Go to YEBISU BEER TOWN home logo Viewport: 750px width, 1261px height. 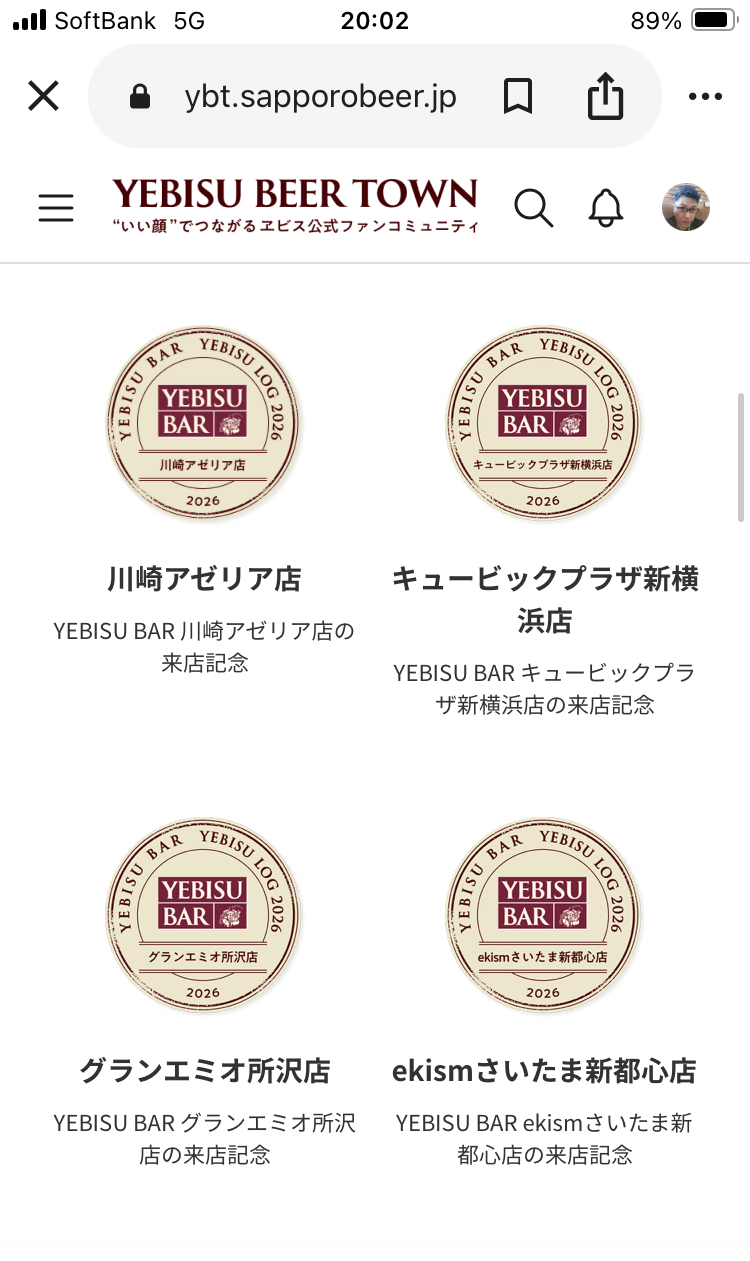pos(295,205)
